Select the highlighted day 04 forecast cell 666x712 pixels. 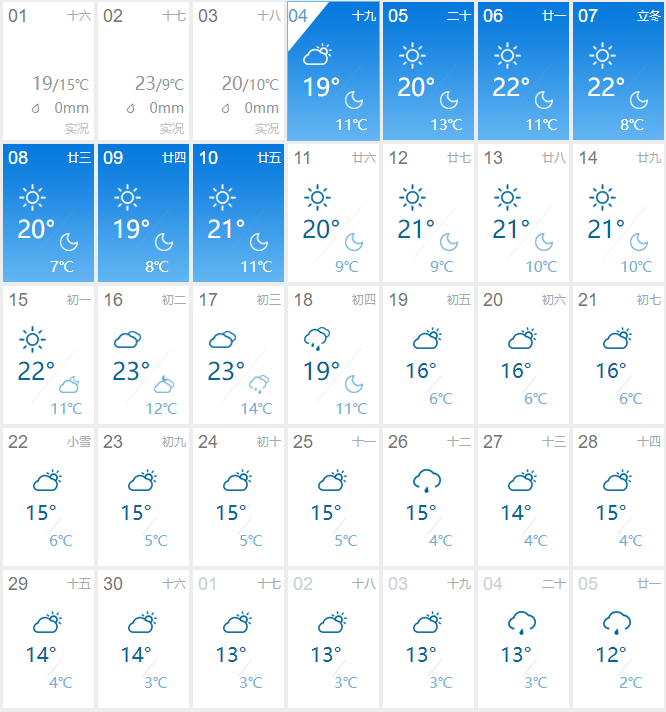[x=333, y=72]
